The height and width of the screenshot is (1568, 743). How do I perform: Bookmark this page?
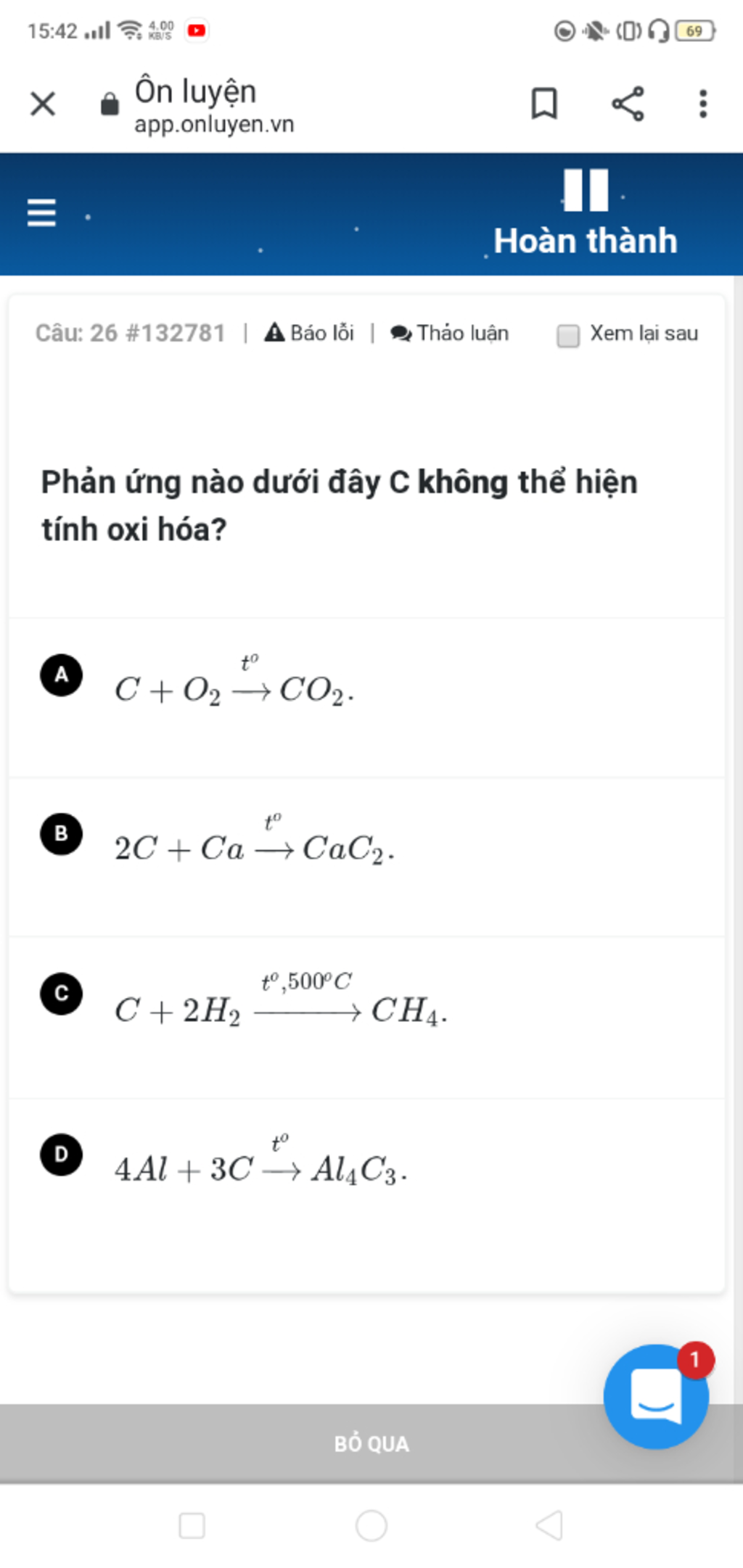(x=544, y=104)
